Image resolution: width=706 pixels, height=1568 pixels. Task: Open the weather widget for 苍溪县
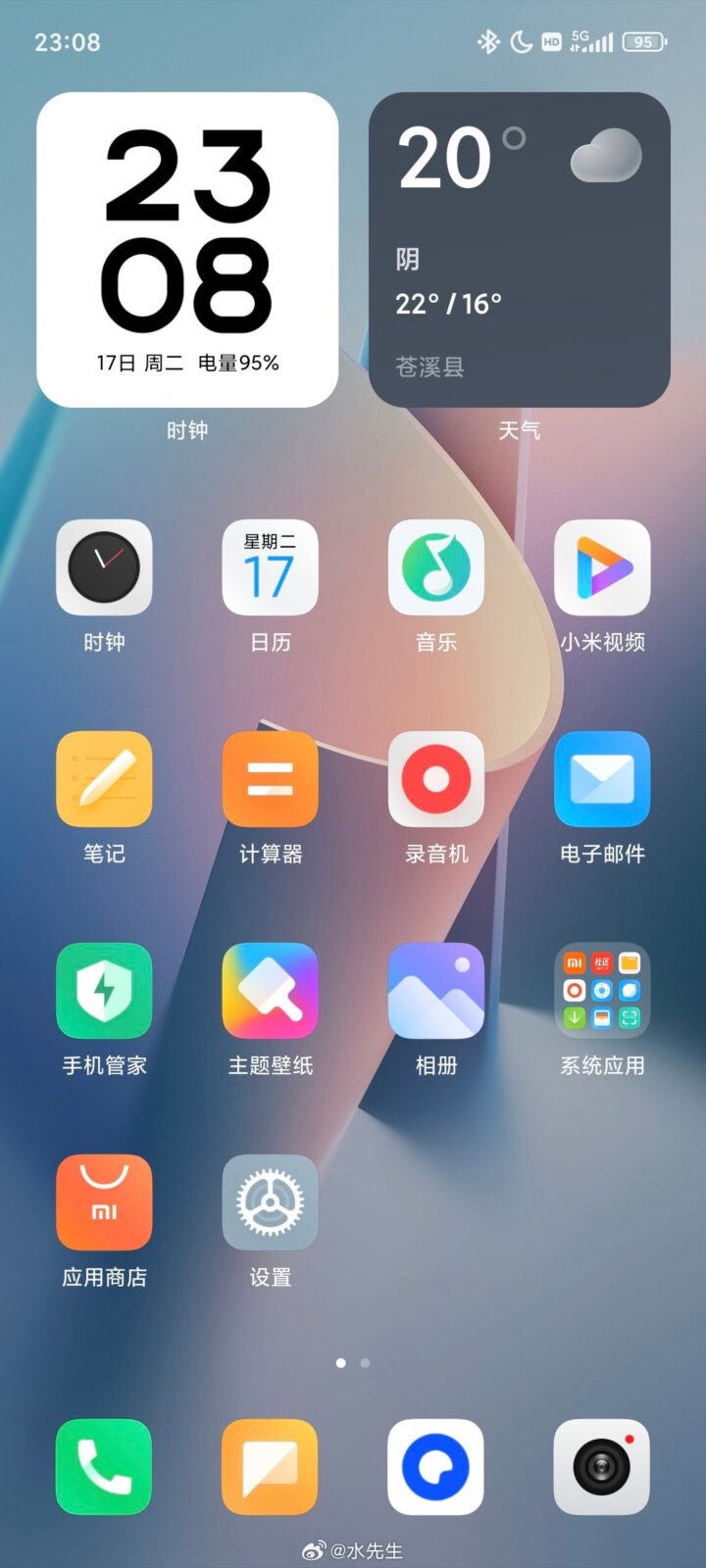(x=519, y=250)
